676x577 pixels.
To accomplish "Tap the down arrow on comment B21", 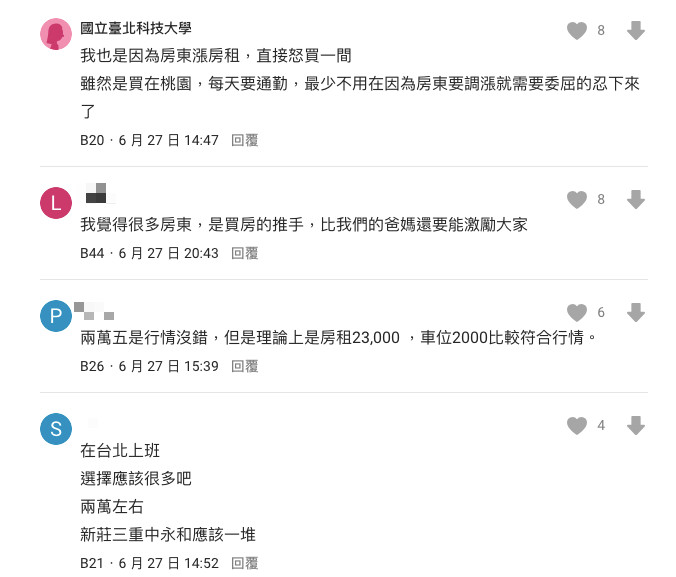I will tap(635, 426).
